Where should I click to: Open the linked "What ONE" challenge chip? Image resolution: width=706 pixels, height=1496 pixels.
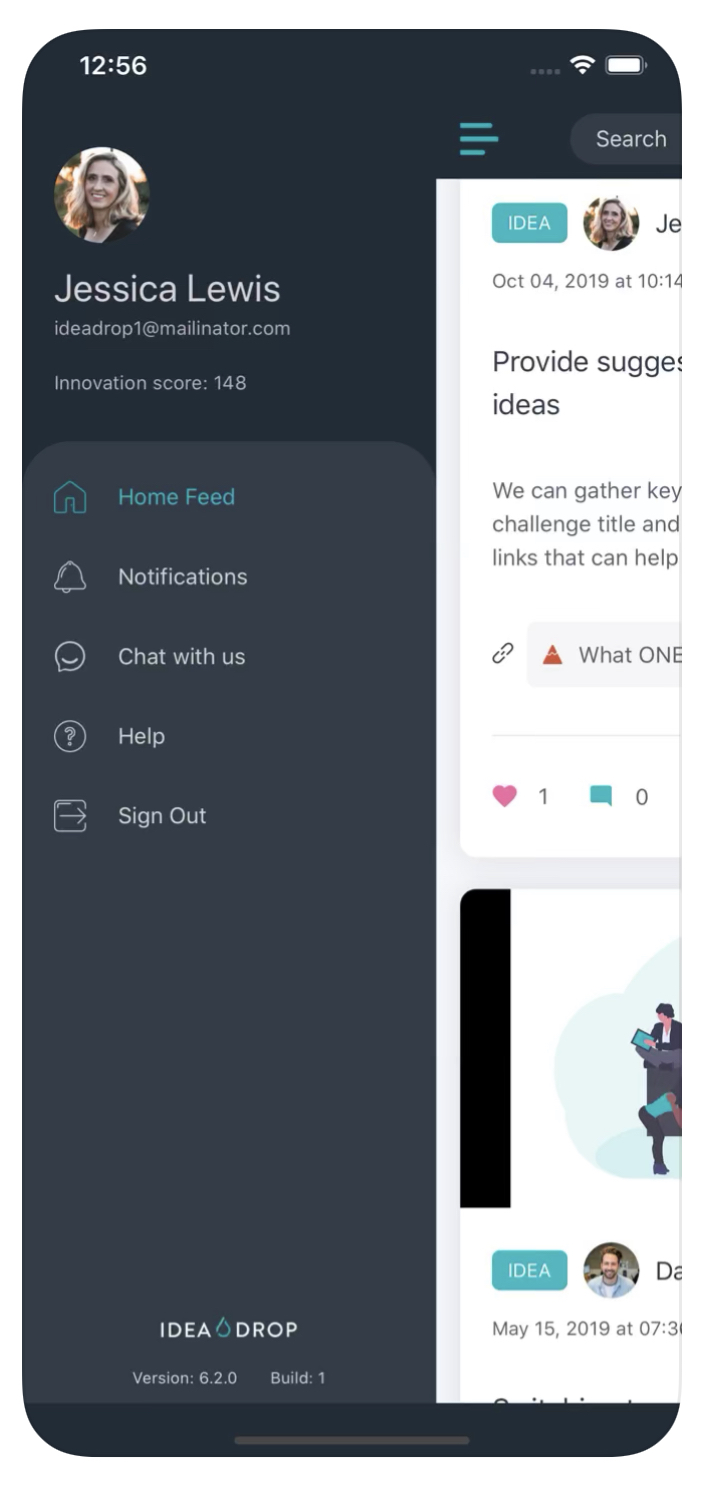pyautogui.click(x=610, y=655)
